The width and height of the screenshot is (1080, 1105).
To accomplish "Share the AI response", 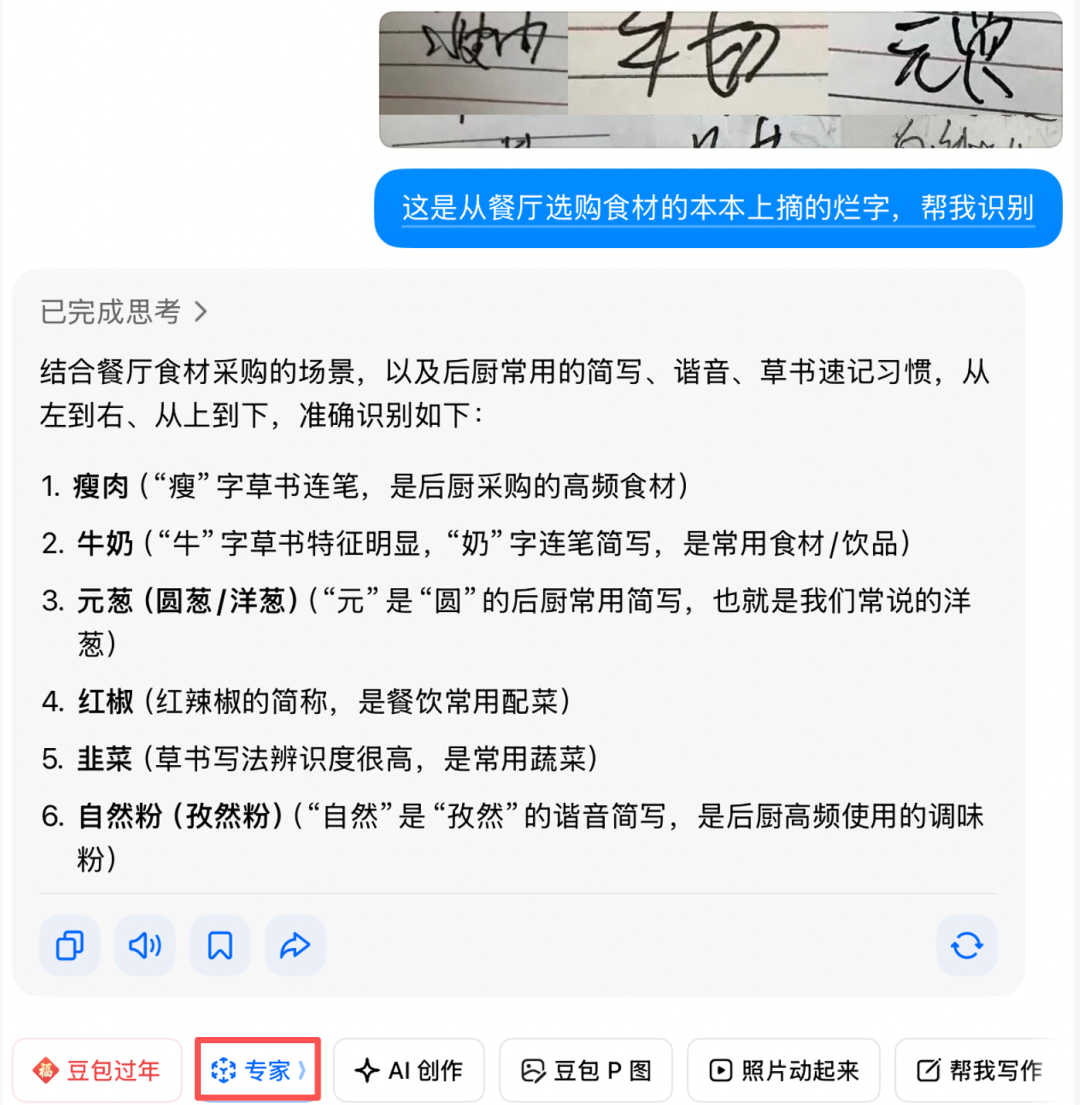I will (295, 945).
